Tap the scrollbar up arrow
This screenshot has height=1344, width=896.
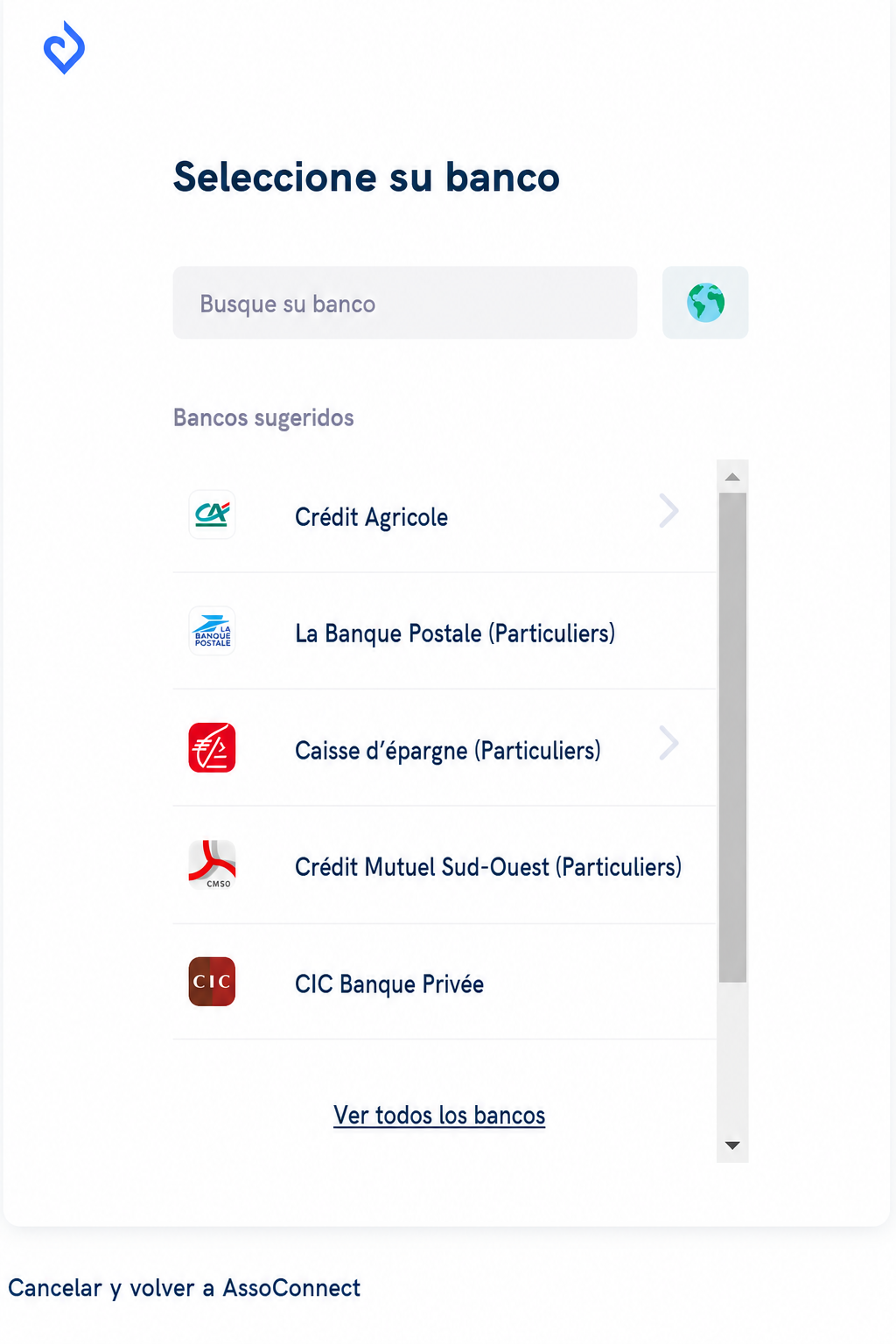pyautogui.click(x=732, y=477)
